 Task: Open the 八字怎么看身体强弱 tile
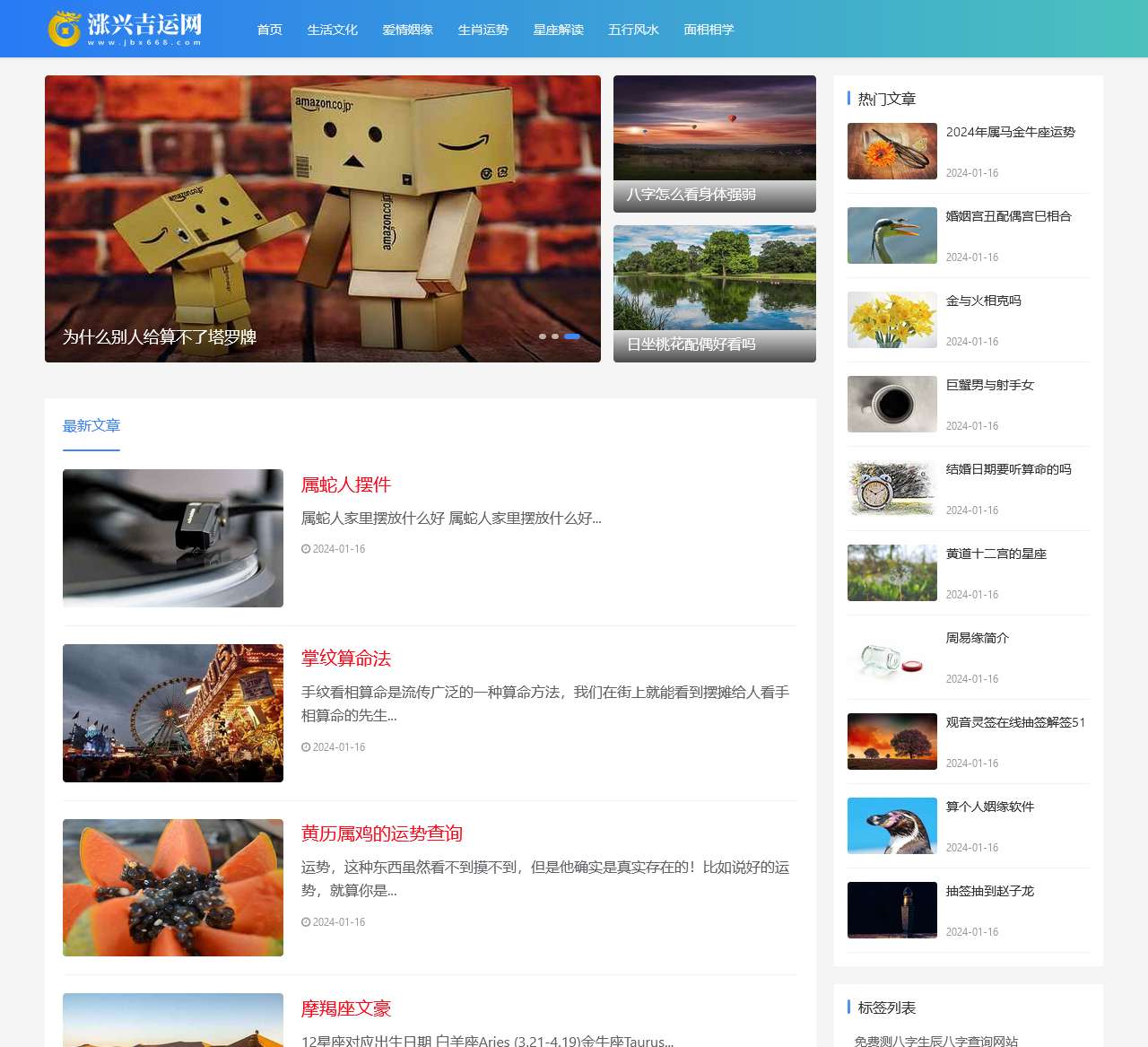[714, 144]
